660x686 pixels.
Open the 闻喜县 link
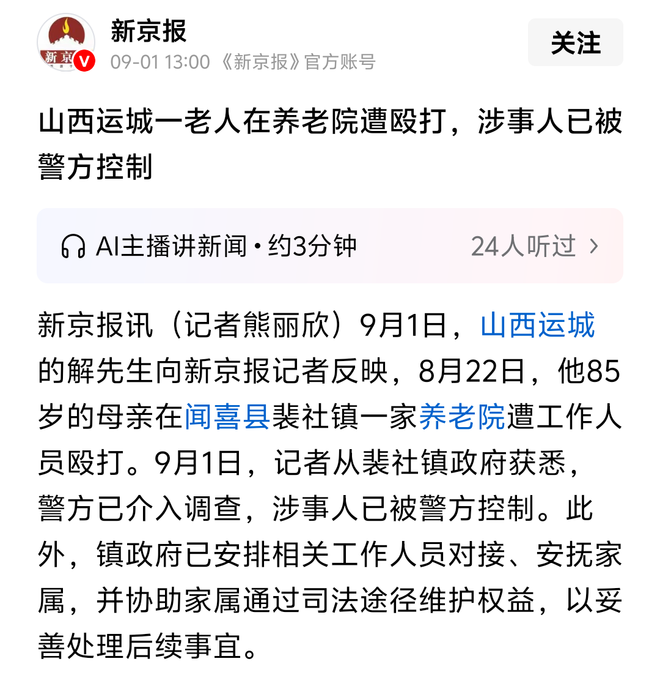pos(230,417)
